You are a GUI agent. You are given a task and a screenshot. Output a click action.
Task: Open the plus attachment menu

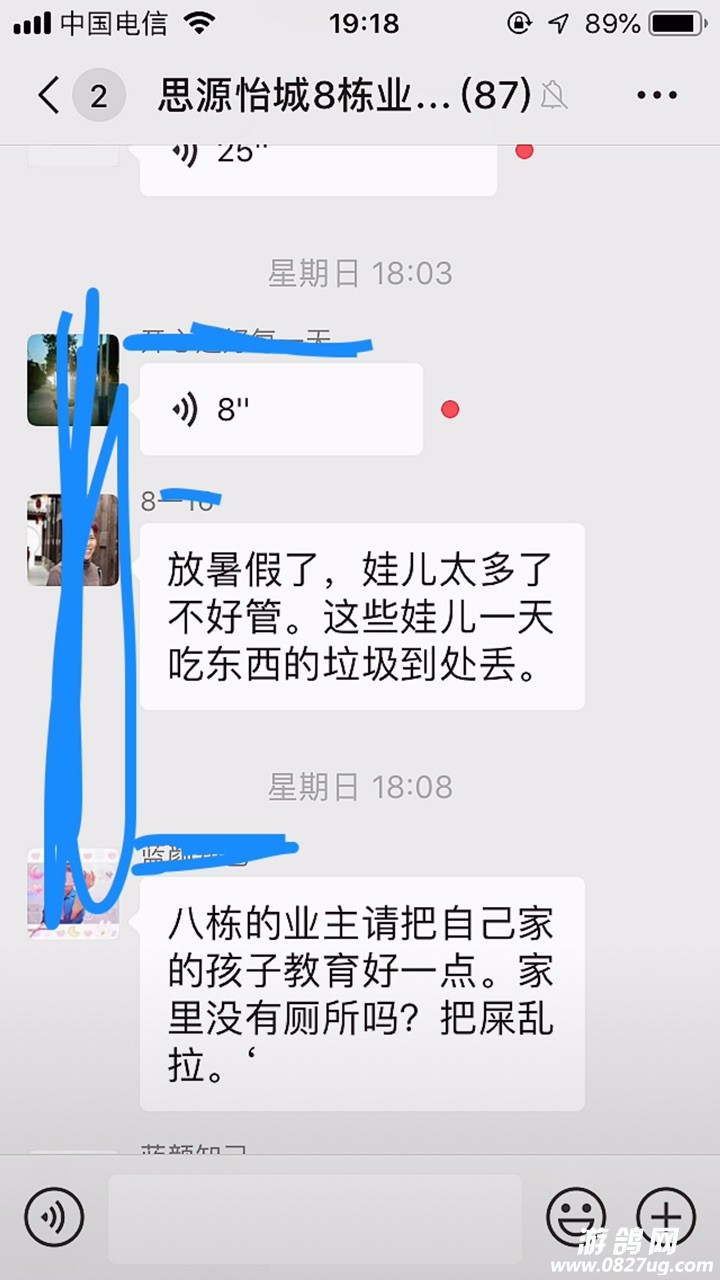tap(666, 1217)
